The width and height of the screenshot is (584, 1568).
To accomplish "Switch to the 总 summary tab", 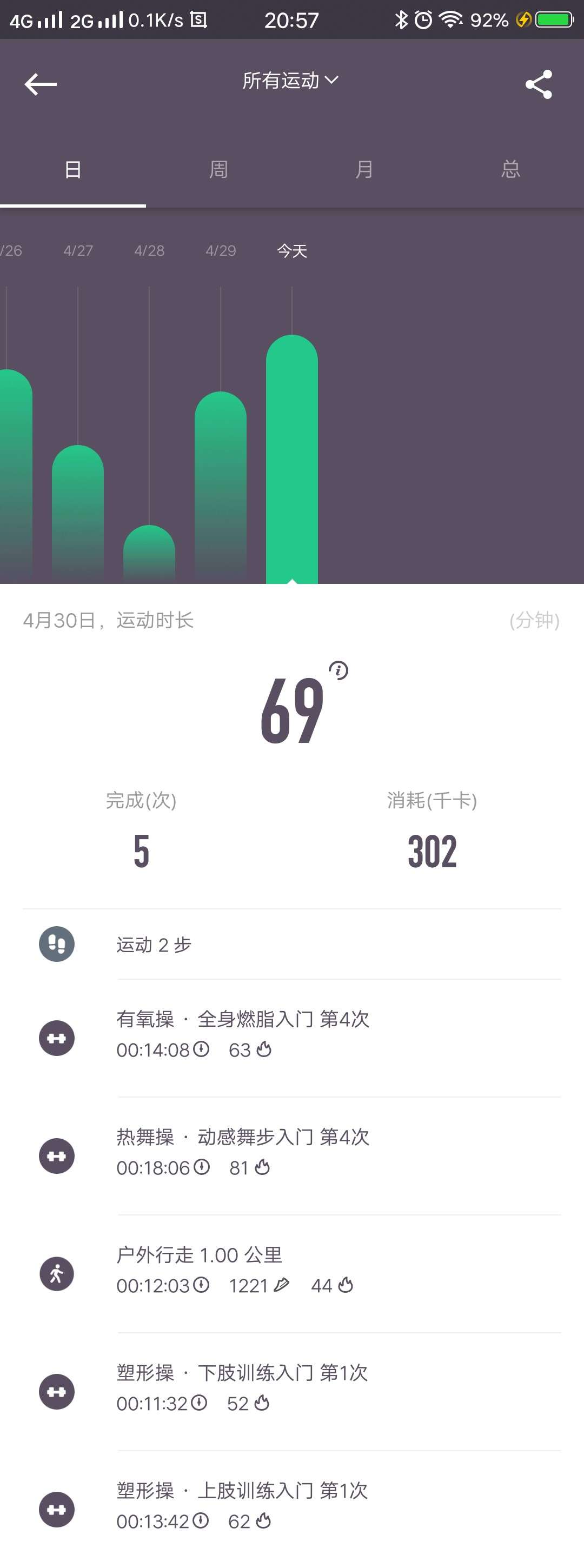I will pyautogui.click(x=510, y=169).
